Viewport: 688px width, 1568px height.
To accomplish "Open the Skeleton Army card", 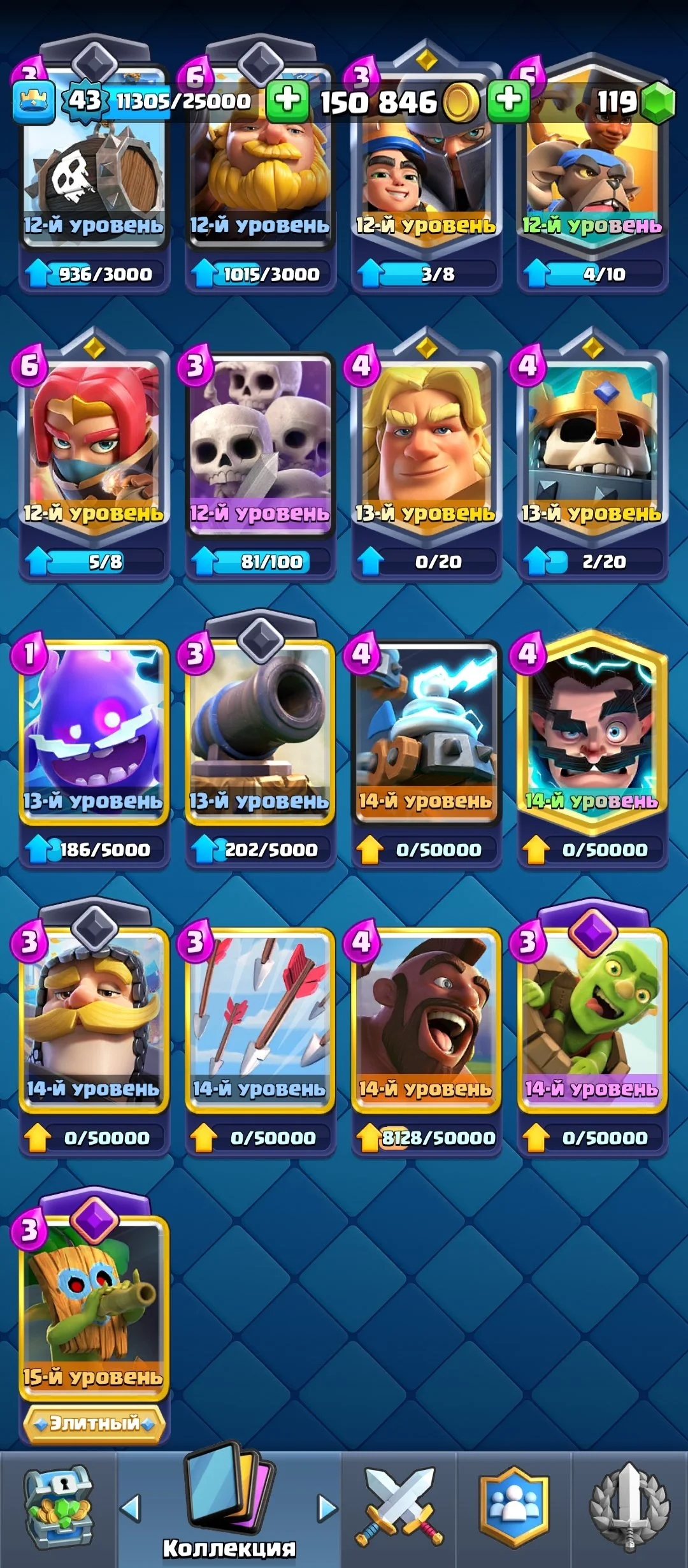I will 260,446.
